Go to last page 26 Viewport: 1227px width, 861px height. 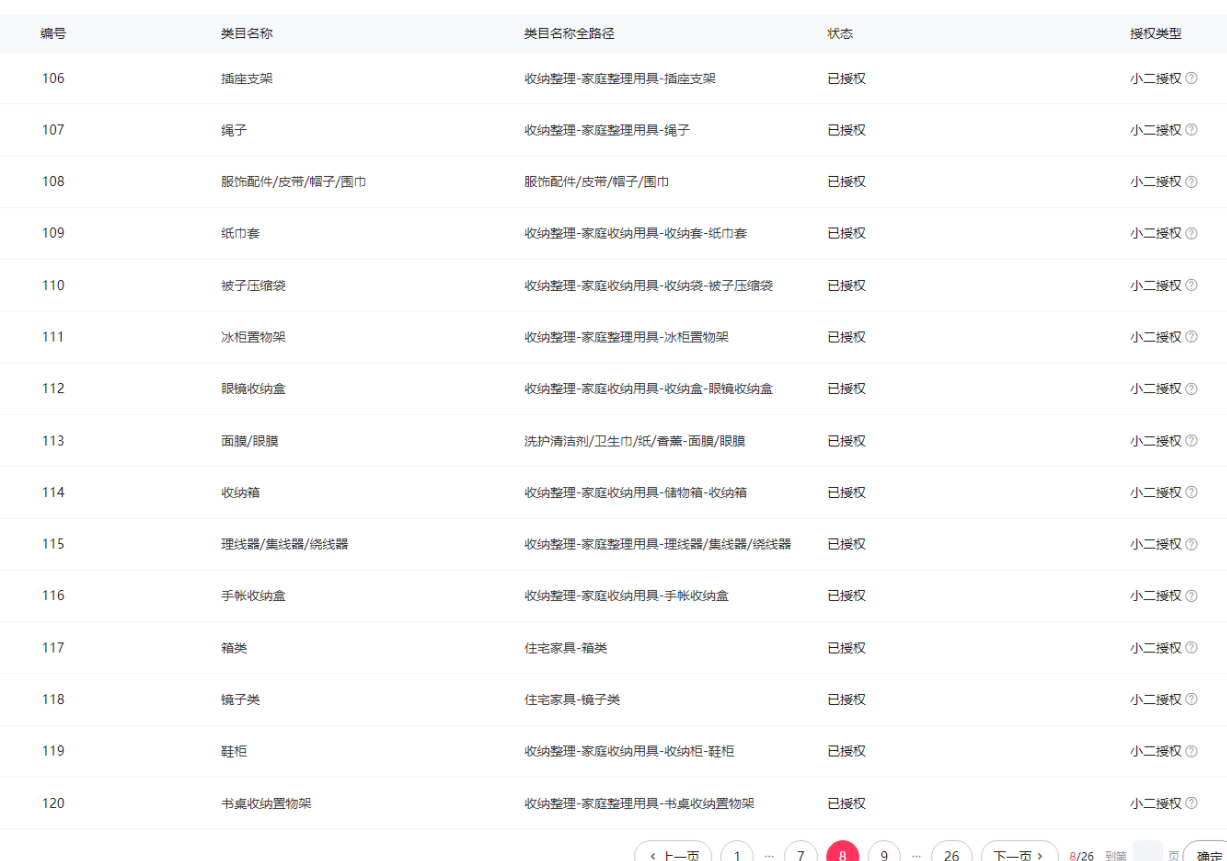tap(951, 855)
